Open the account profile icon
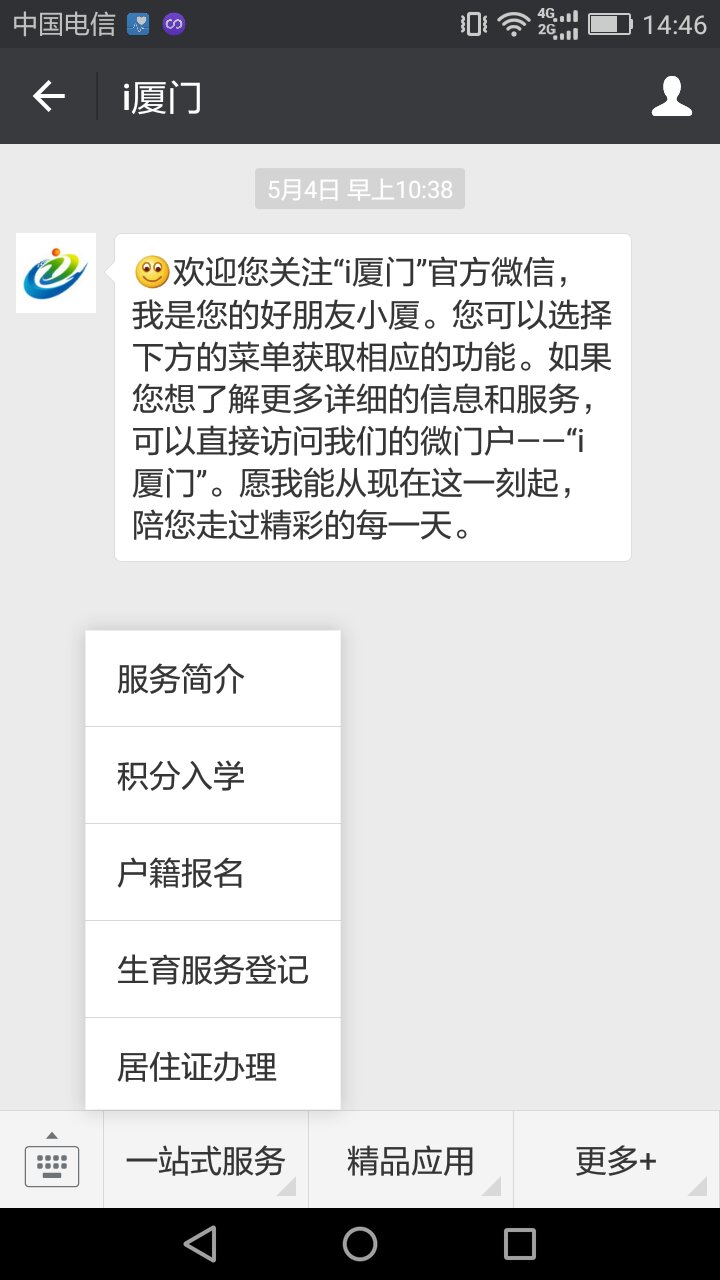This screenshot has width=720, height=1280. click(x=671, y=97)
